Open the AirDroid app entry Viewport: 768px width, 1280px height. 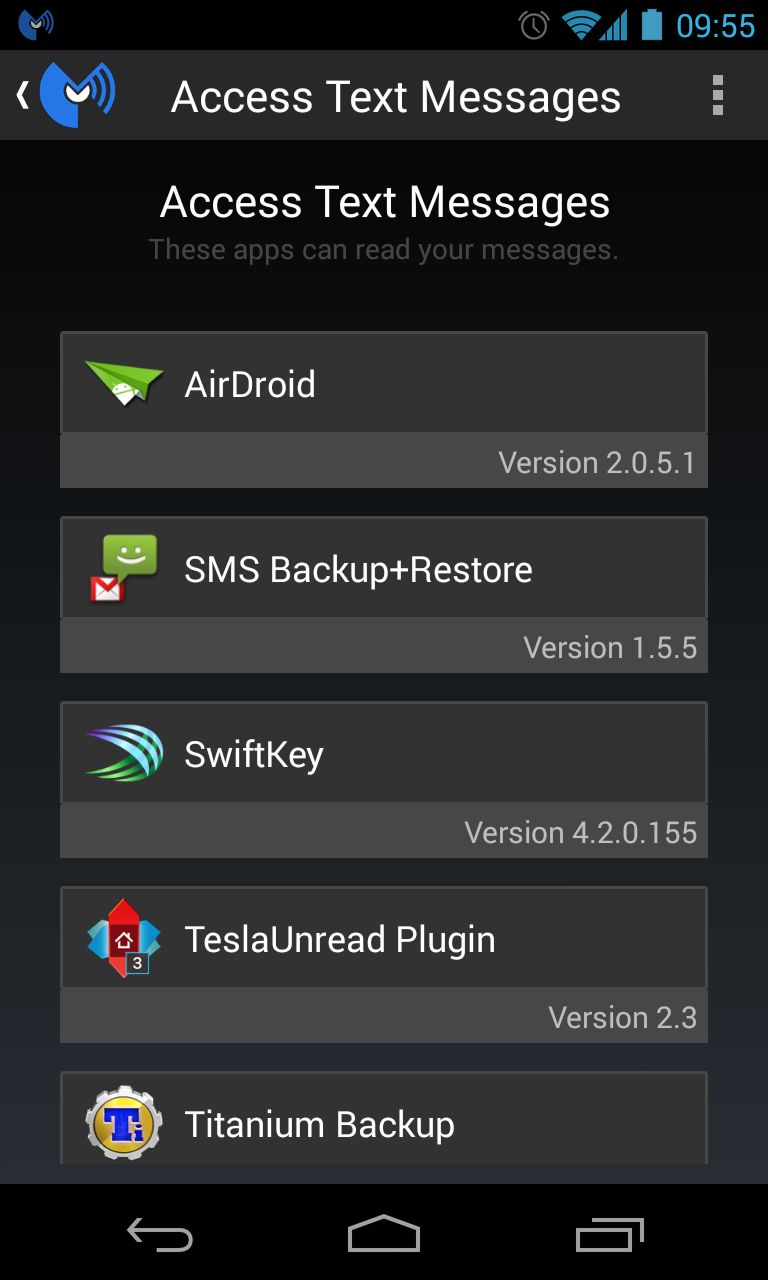tap(384, 383)
